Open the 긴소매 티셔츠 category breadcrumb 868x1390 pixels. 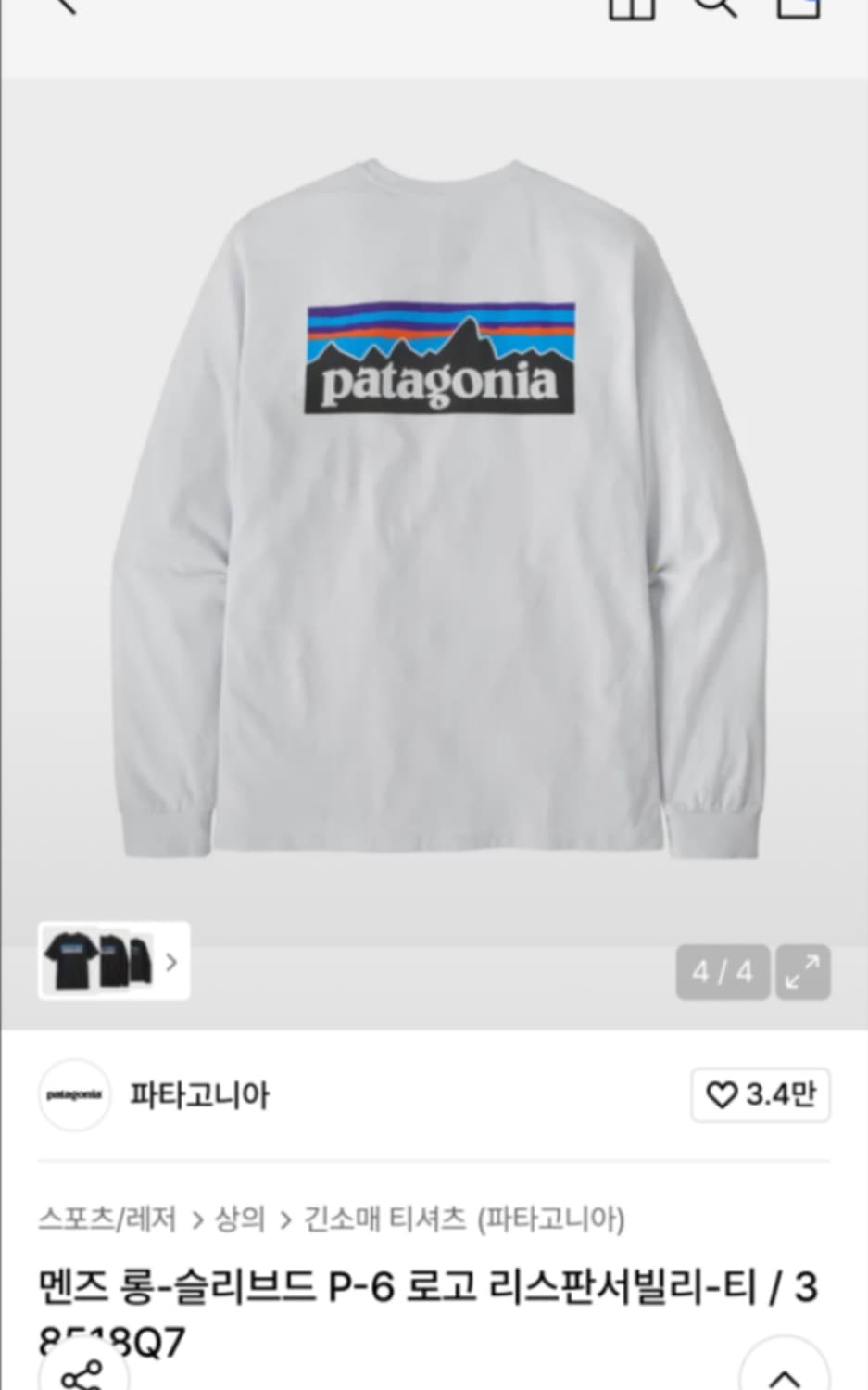pos(384,1219)
